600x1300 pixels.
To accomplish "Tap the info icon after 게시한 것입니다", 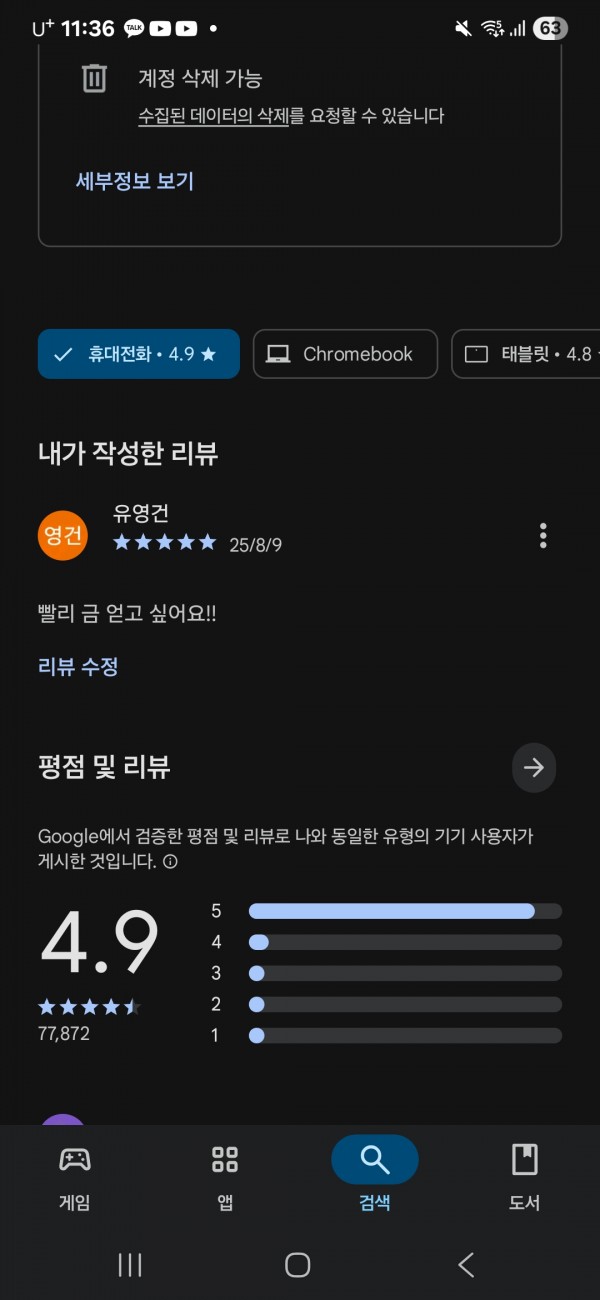I will pyautogui.click(x=170, y=862).
